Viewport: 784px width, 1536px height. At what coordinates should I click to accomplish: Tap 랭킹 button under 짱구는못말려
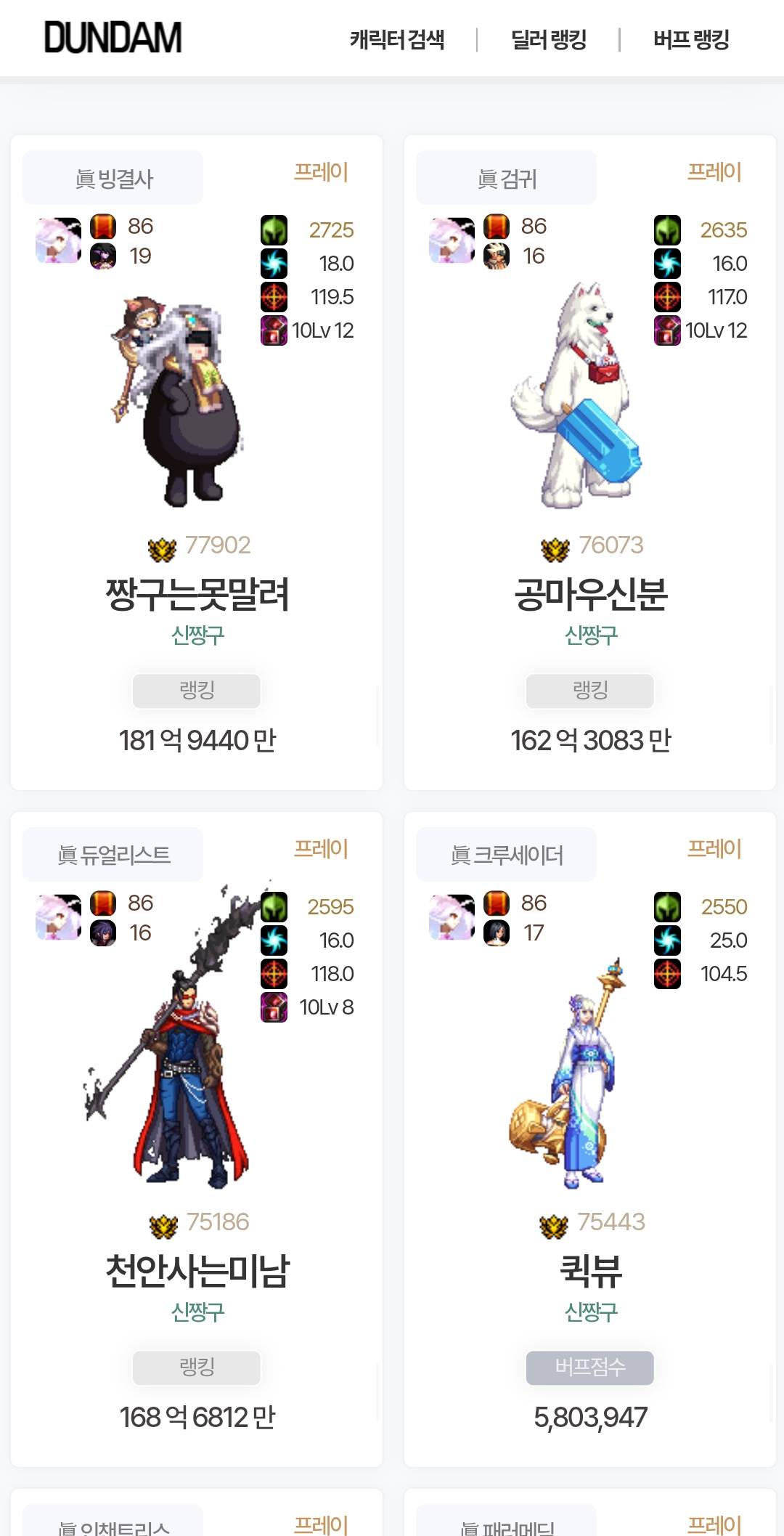click(197, 691)
